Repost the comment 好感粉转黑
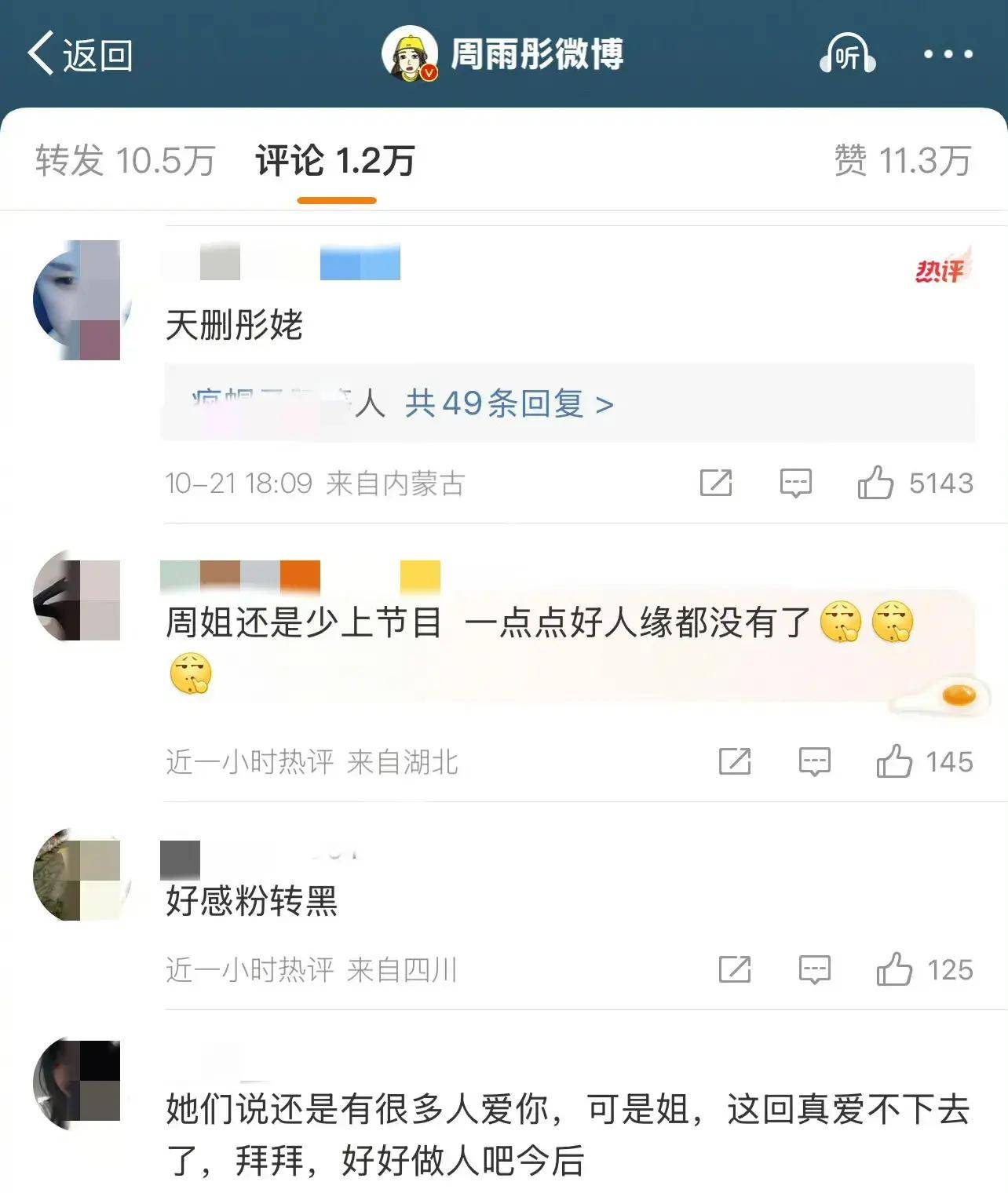 [735, 969]
